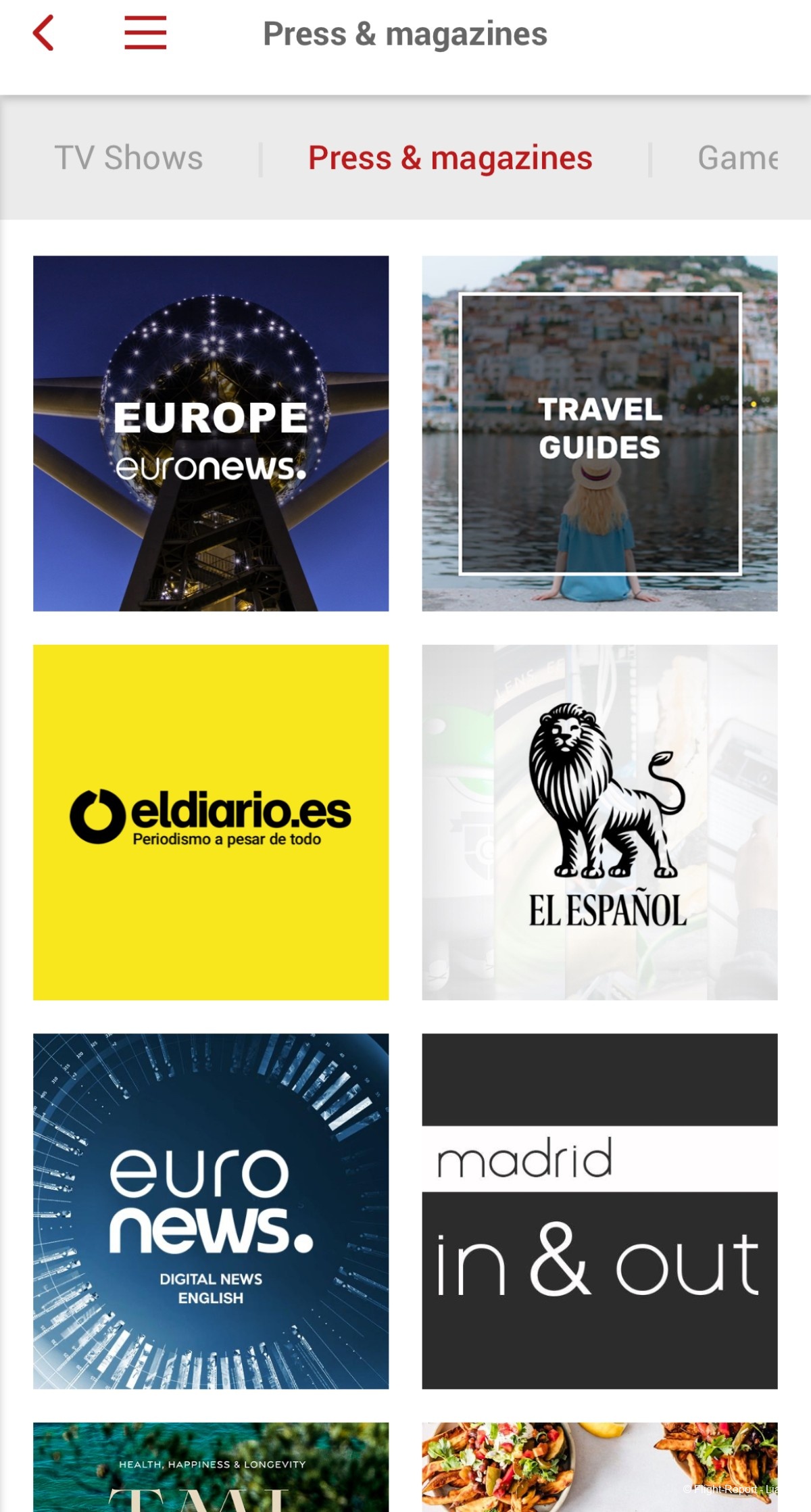Image resolution: width=811 pixels, height=1512 pixels.
Task: Open Travel Guides
Action: point(599,433)
